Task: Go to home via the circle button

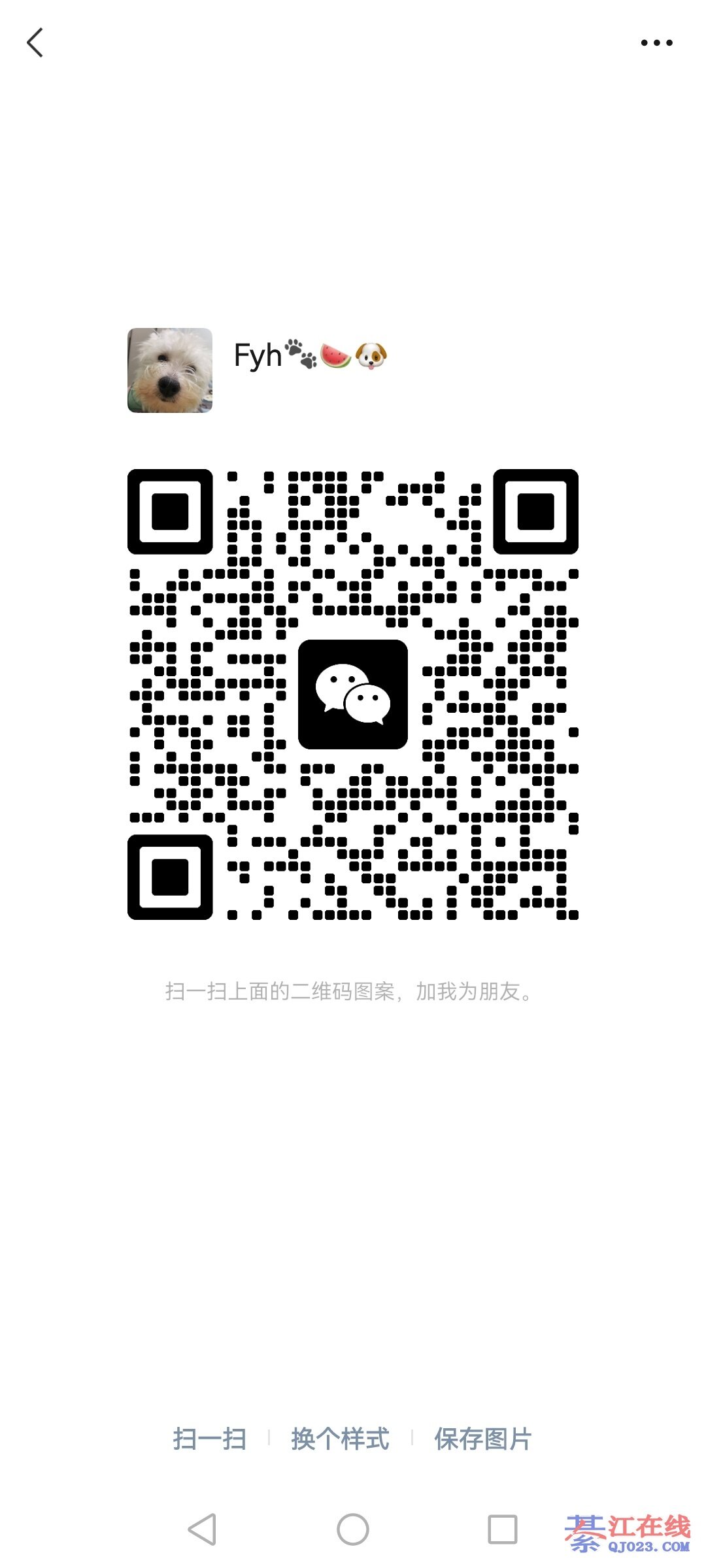Action: [353, 1529]
